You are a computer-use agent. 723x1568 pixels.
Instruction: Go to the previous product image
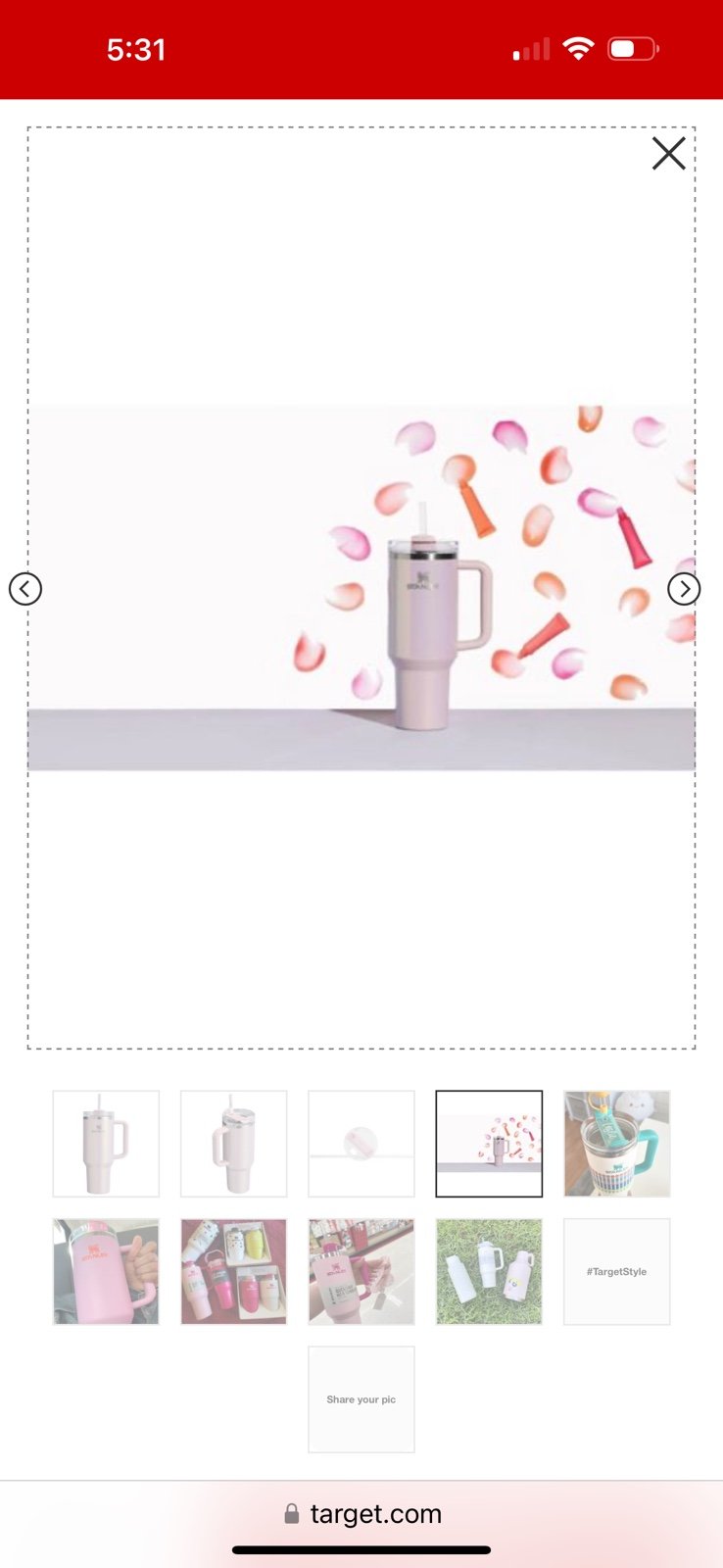(x=25, y=589)
